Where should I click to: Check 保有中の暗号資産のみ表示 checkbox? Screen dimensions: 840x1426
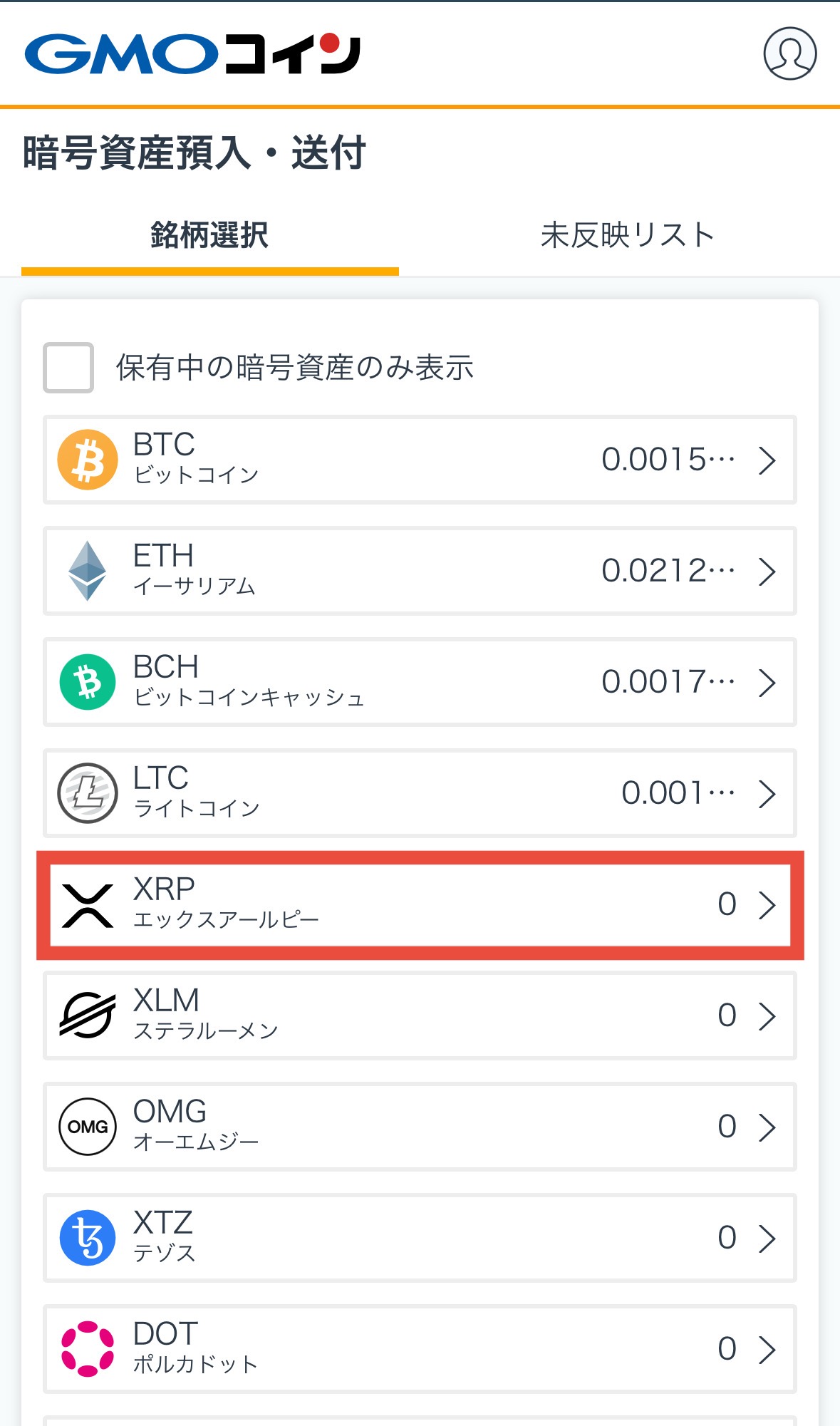point(68,368)
